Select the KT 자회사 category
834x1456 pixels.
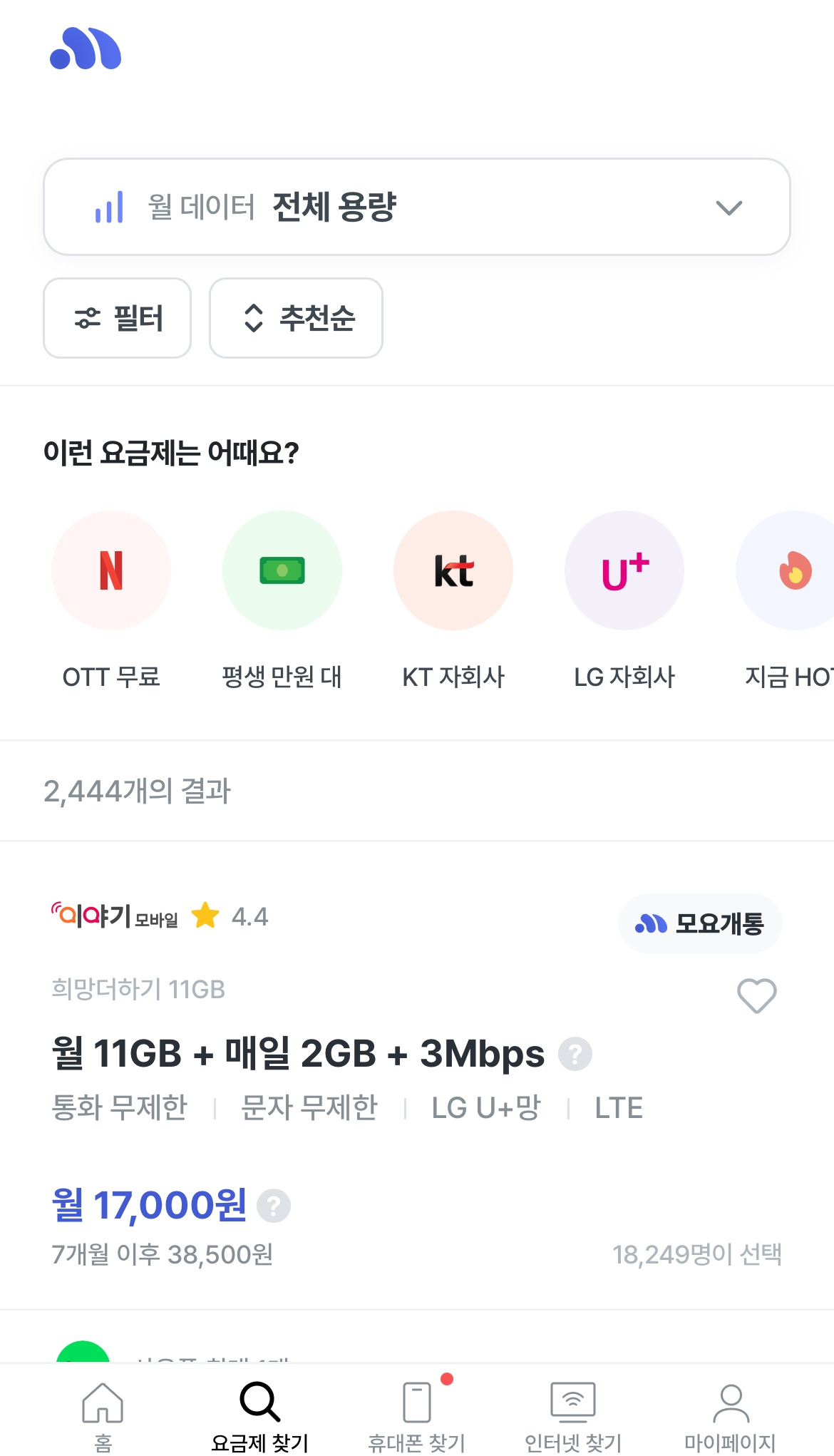click(x=453, y=600)
